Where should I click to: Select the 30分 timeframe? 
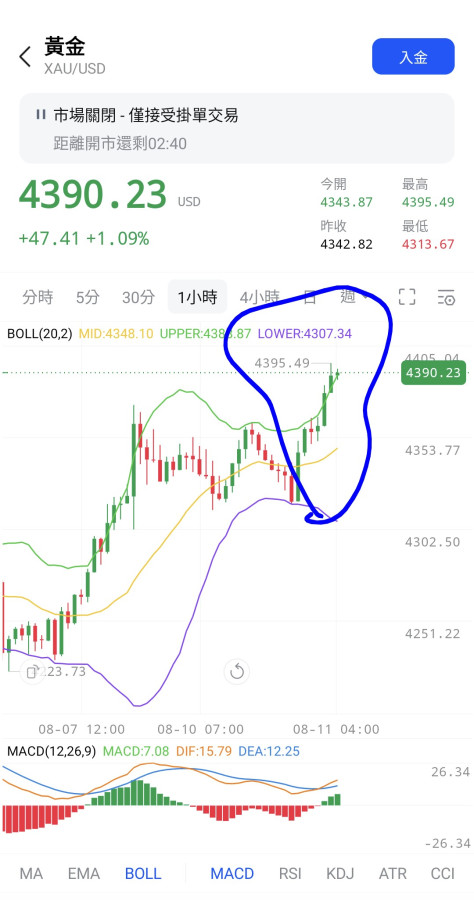pos(138,297)
